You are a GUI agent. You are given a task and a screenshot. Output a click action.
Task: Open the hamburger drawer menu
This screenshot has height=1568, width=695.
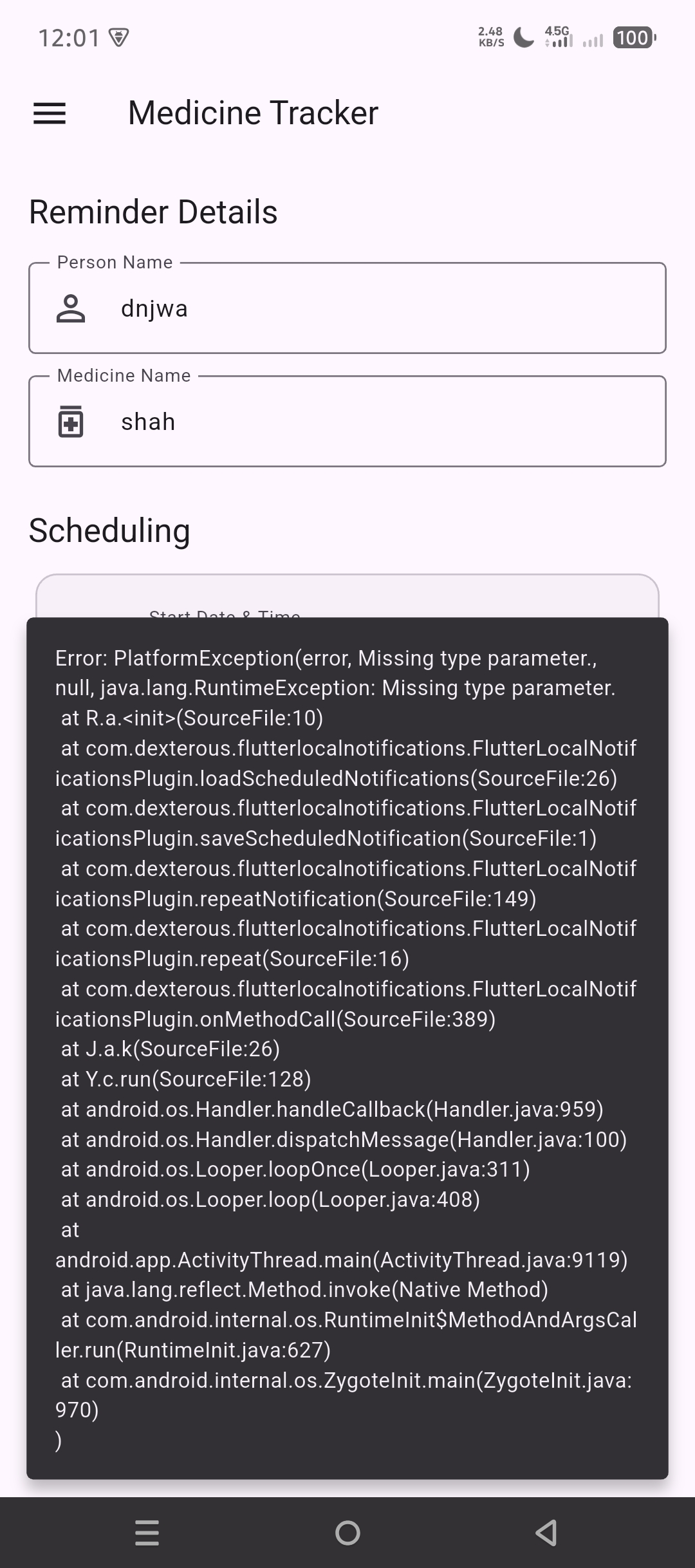pyautogui.click(x=50, y=113)
